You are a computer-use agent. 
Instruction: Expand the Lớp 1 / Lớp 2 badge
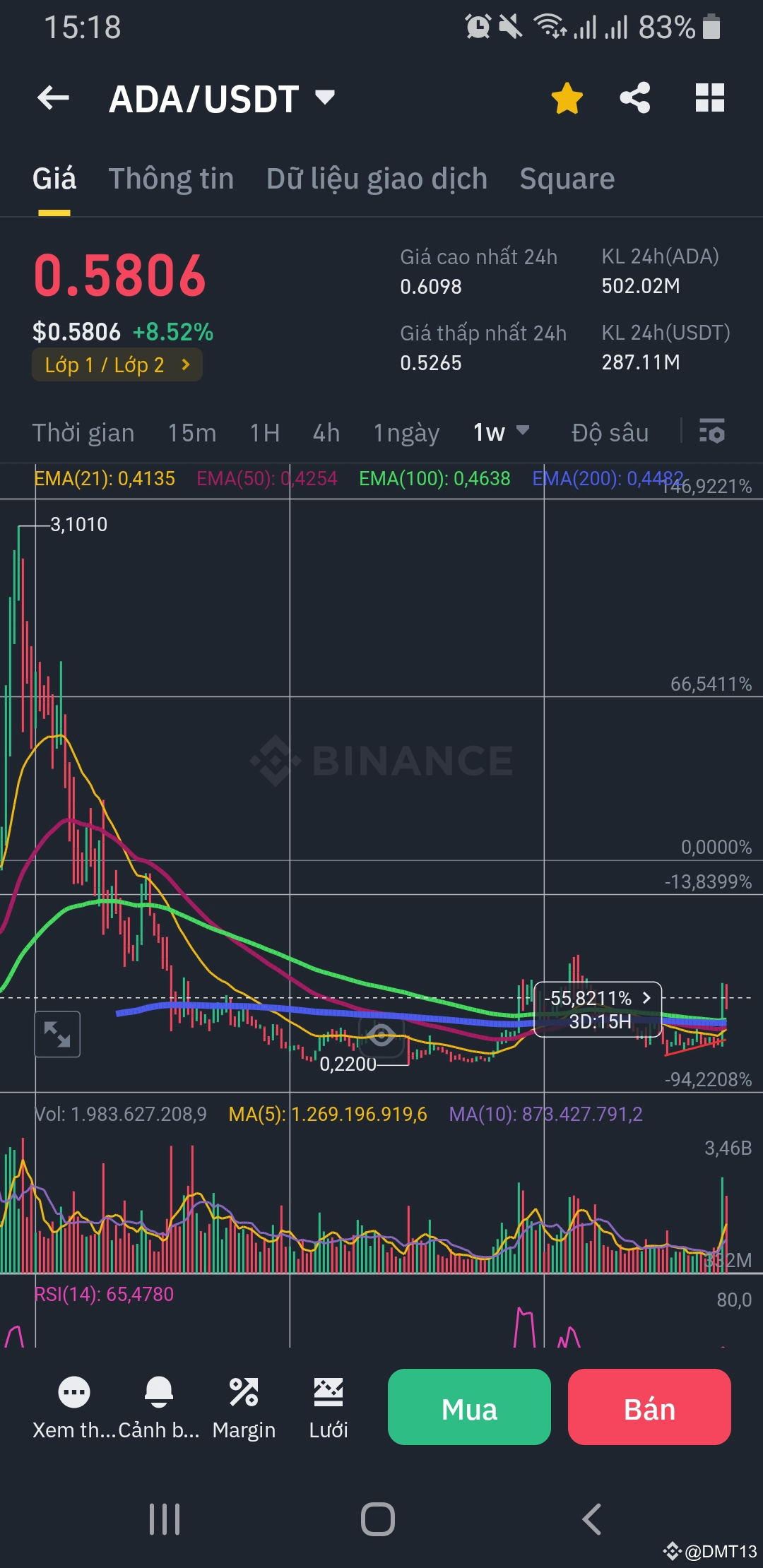coord(117,364)
